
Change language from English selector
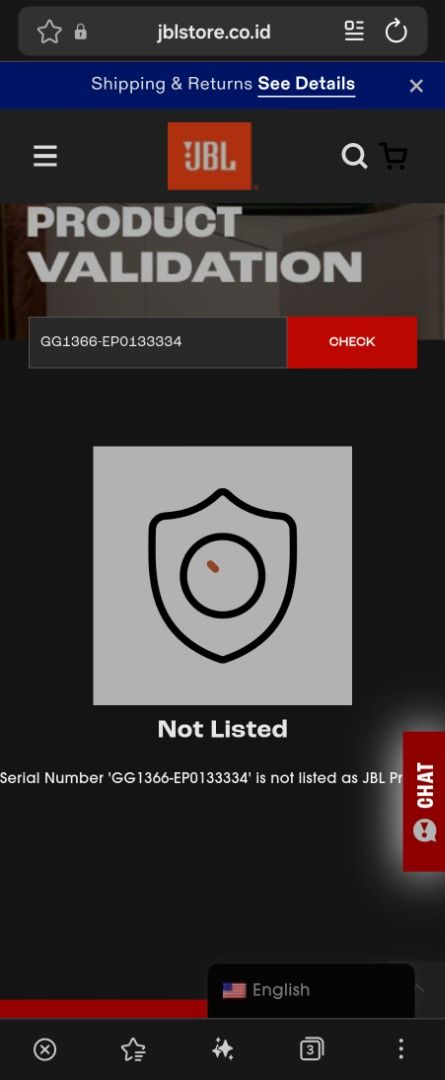[x=311, y=990]
